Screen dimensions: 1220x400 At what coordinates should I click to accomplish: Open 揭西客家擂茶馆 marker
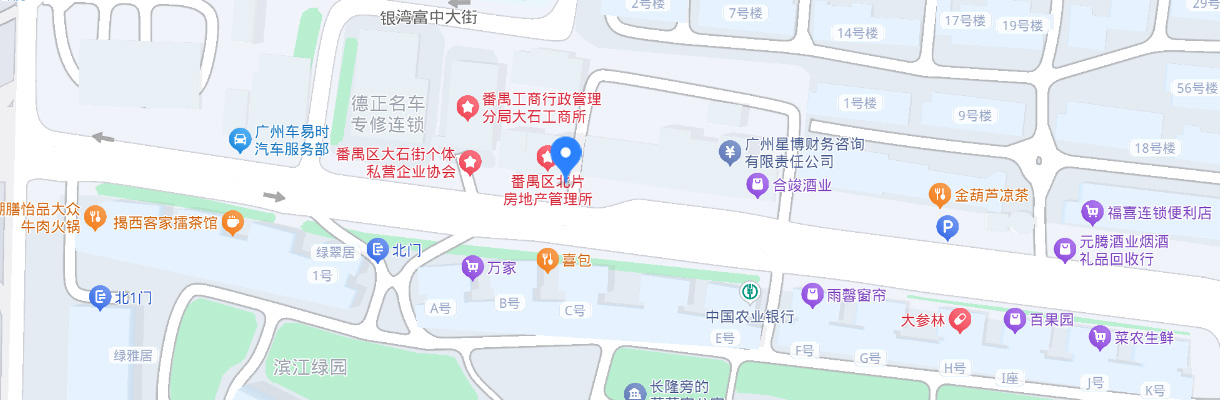point(233,222)
